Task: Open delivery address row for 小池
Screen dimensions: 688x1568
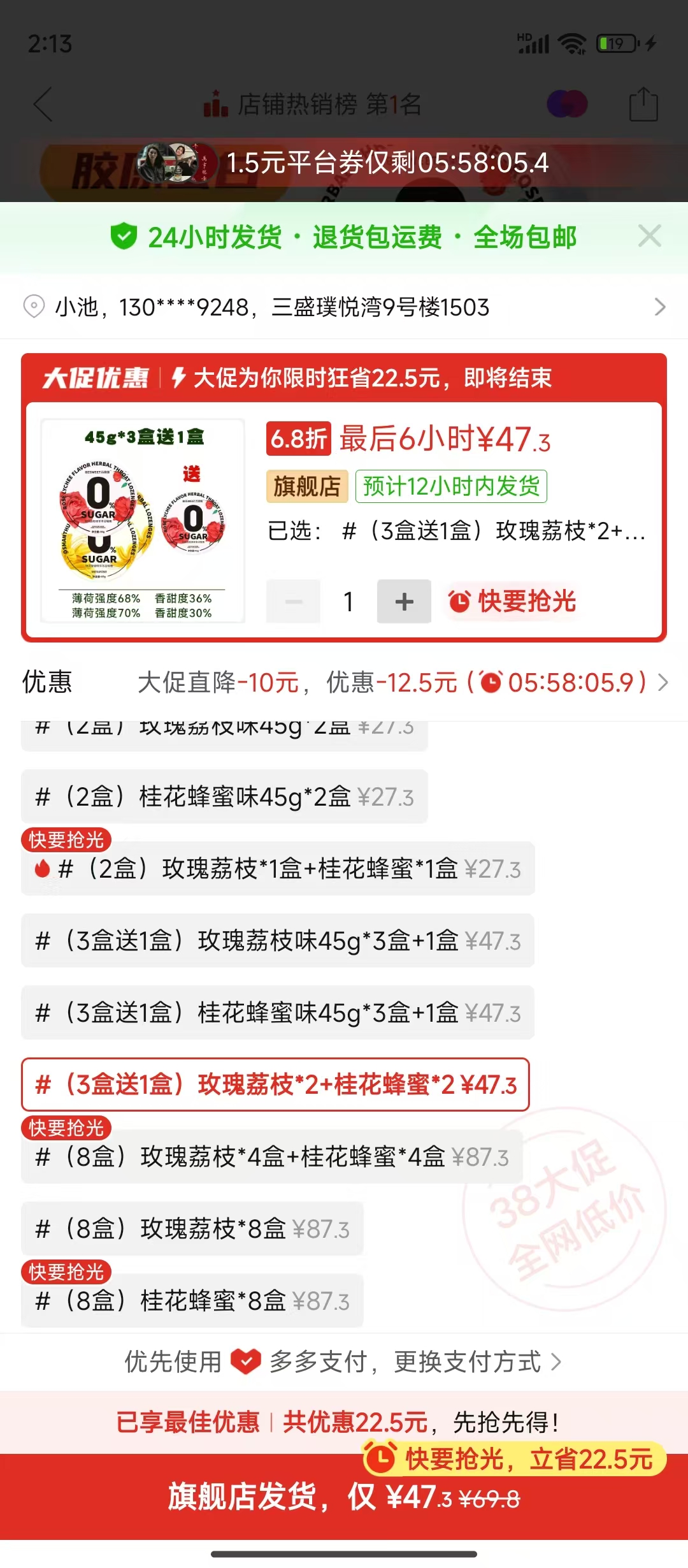Action: [344, 307]
